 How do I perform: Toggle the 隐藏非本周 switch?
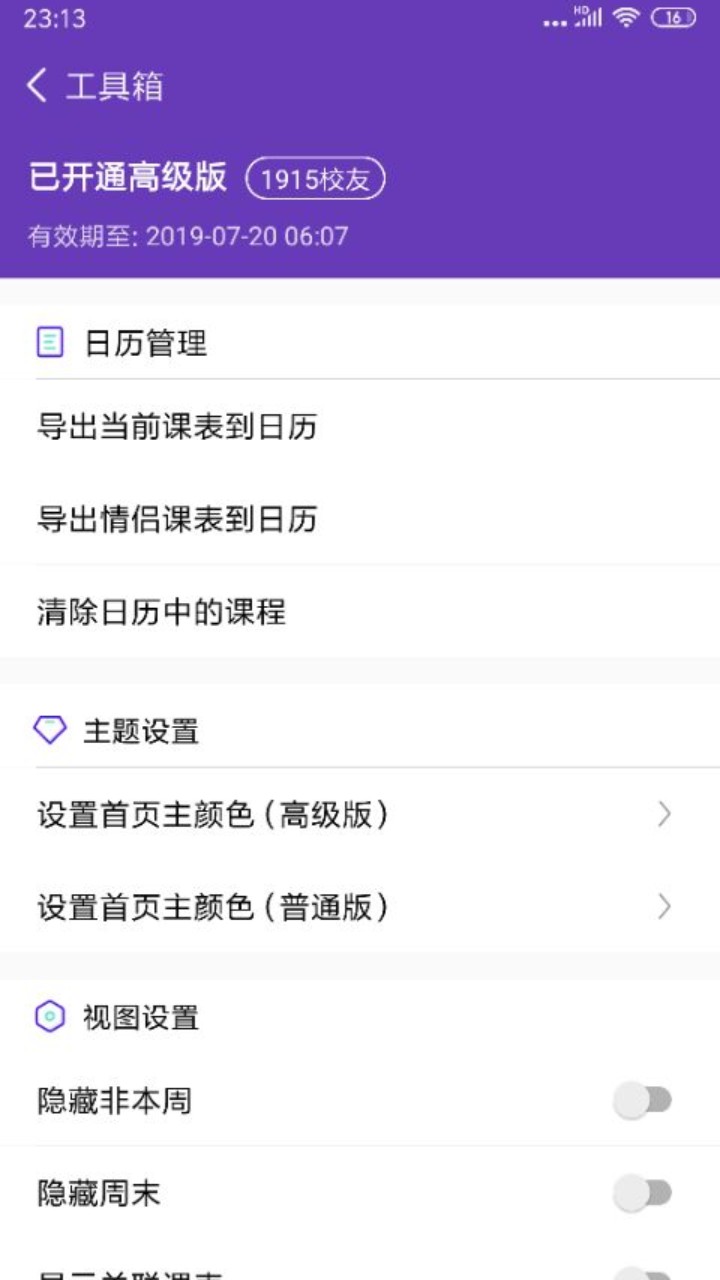coord(642,1101)
